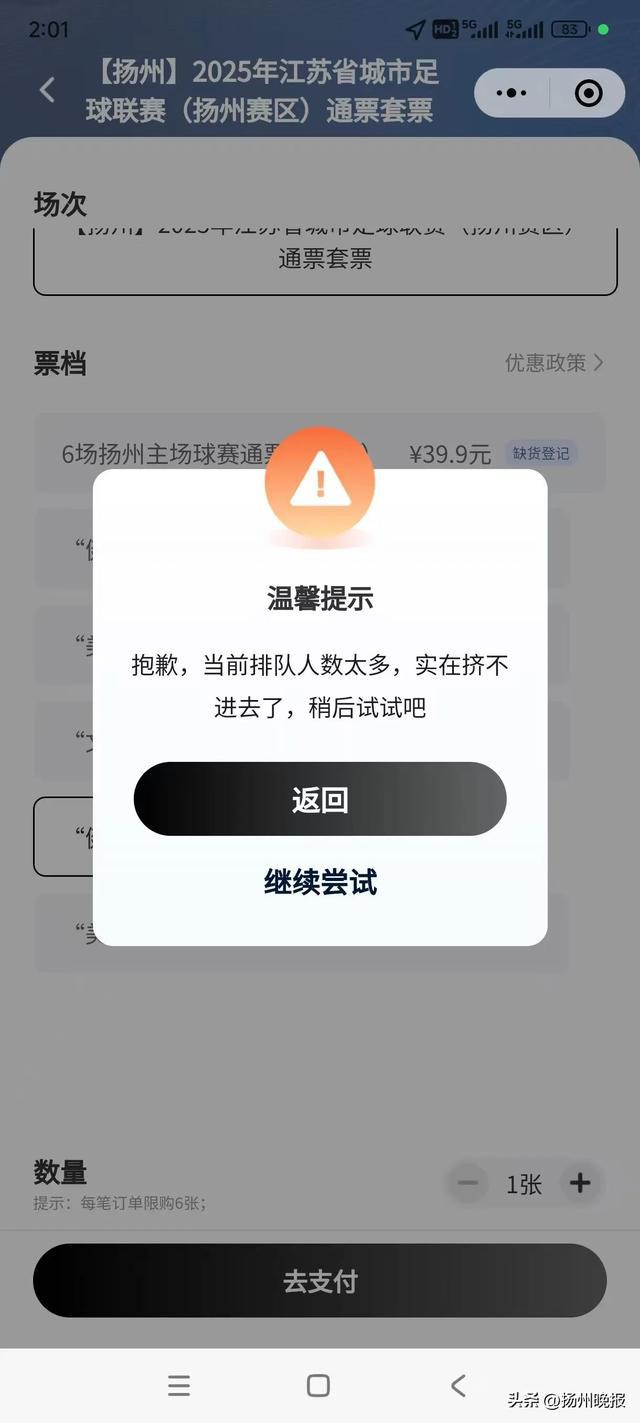This screenshot has width=640, height=1423.
Task: Select the 通票套票 session option
Action: pyautogui.click(x=325, y=262)
